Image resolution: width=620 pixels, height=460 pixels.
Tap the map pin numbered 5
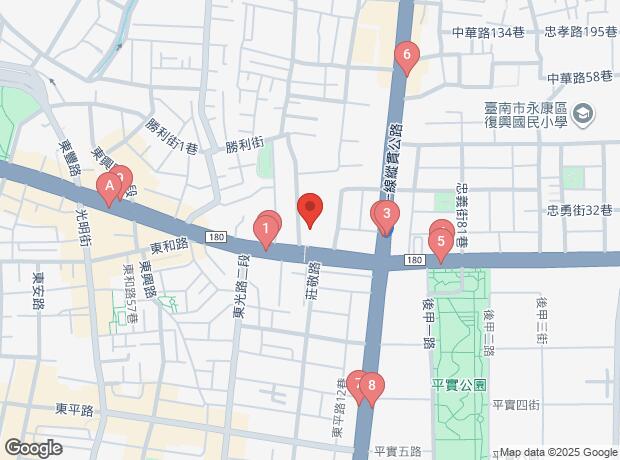(x=440, y=241)
